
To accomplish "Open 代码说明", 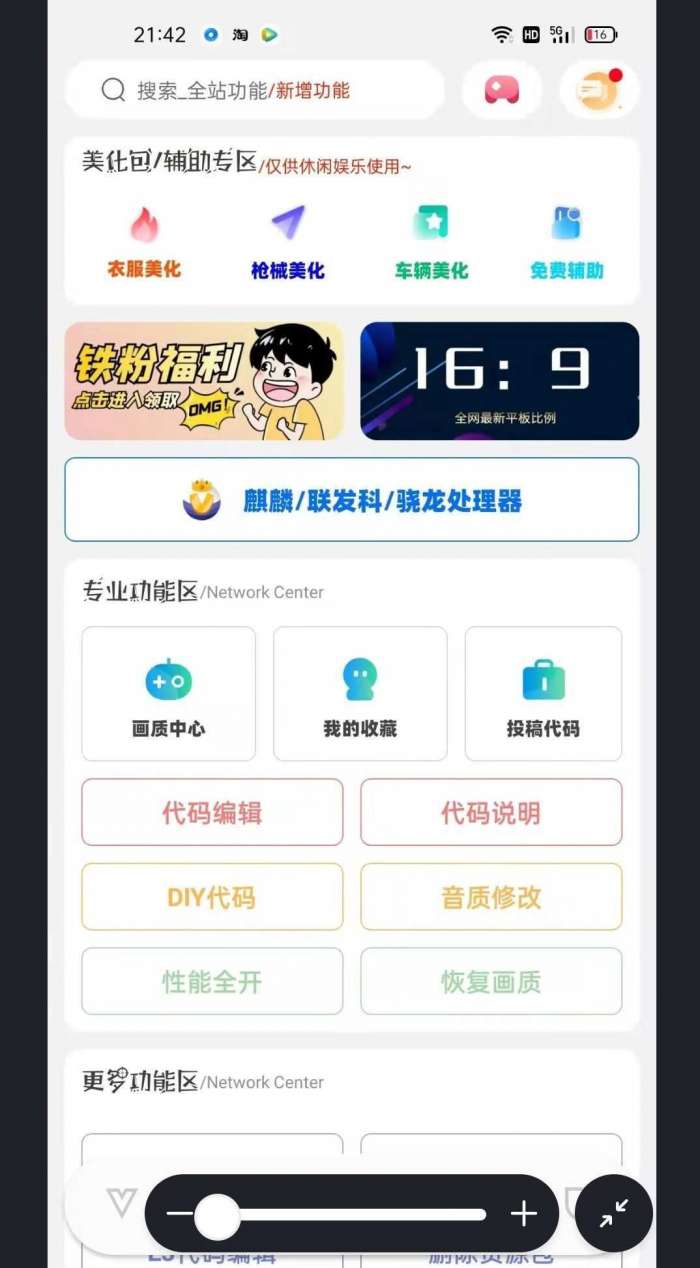I will [491, 813].
